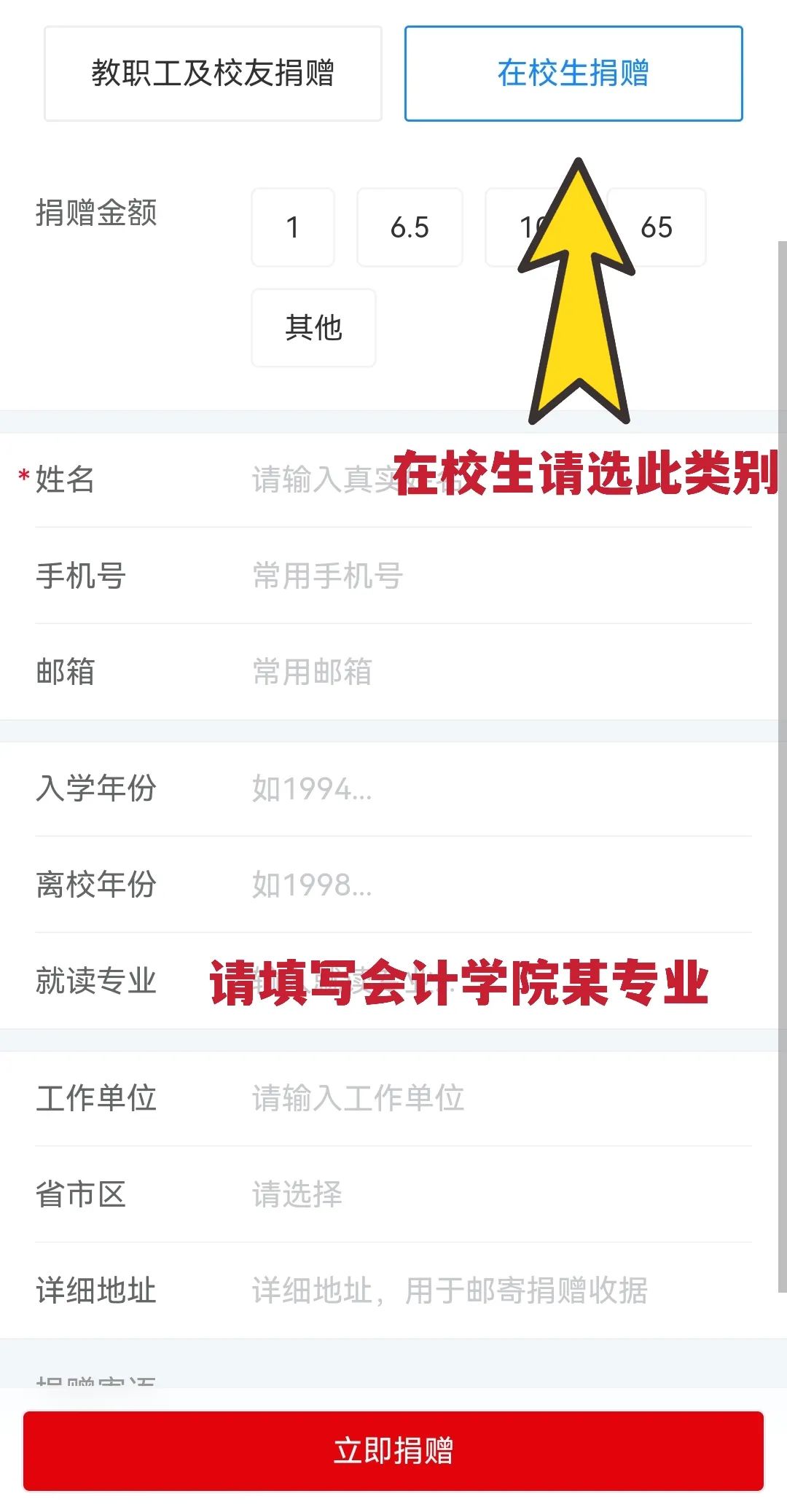The width and height of the screenshot is (787, 1512).
Task: Open the 省市区 picker
Action: coord(496,1194)
